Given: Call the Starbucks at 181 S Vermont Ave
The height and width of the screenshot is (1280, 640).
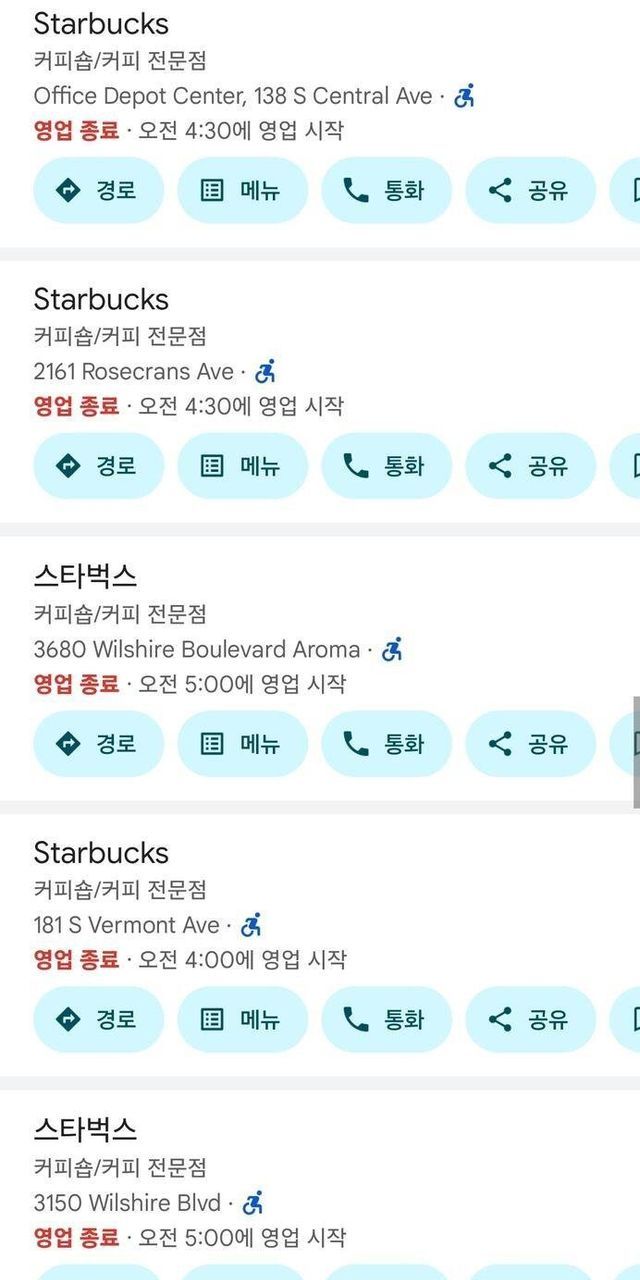Looking at the screenshot, I should pyautogui.click(x=386, y=1019).
